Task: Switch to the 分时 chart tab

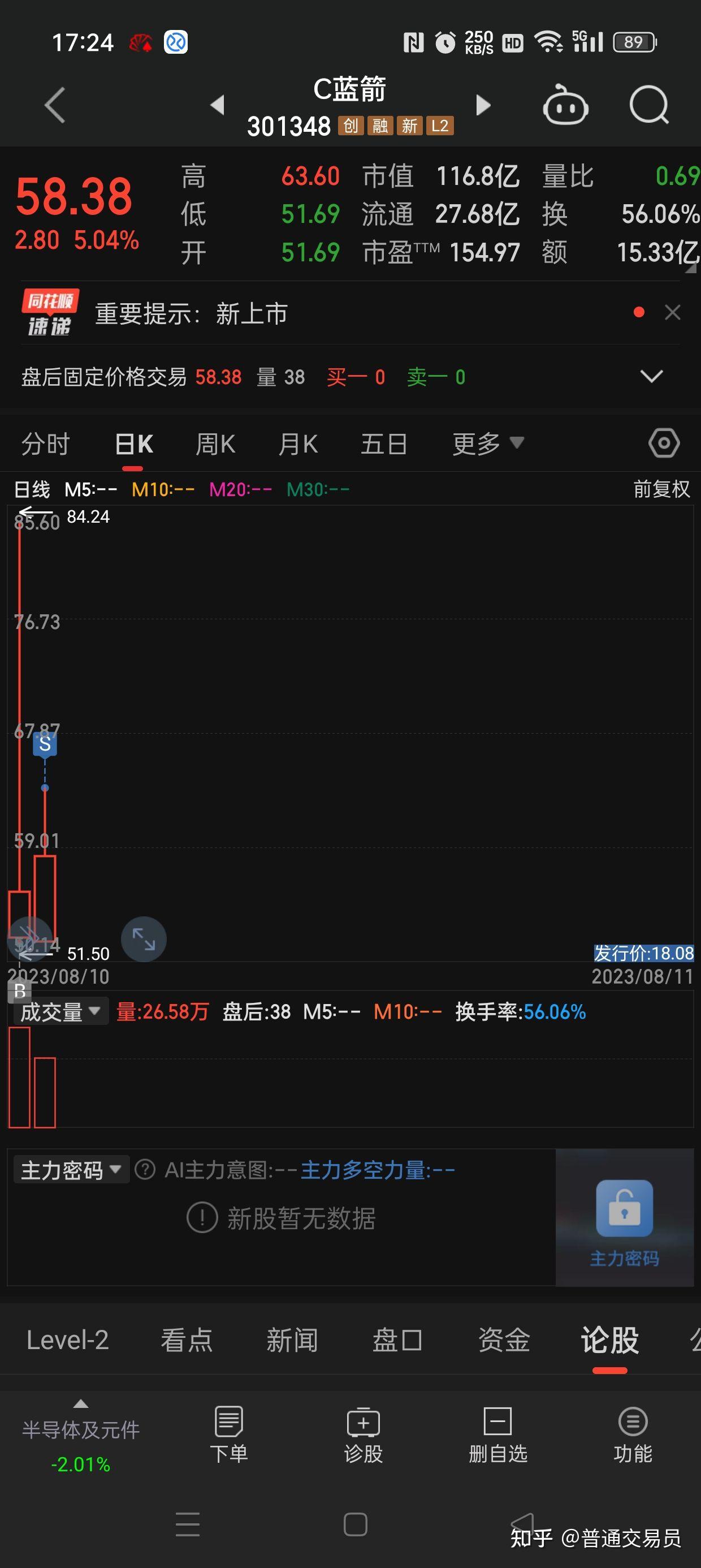Action: (x=46, y=443)
